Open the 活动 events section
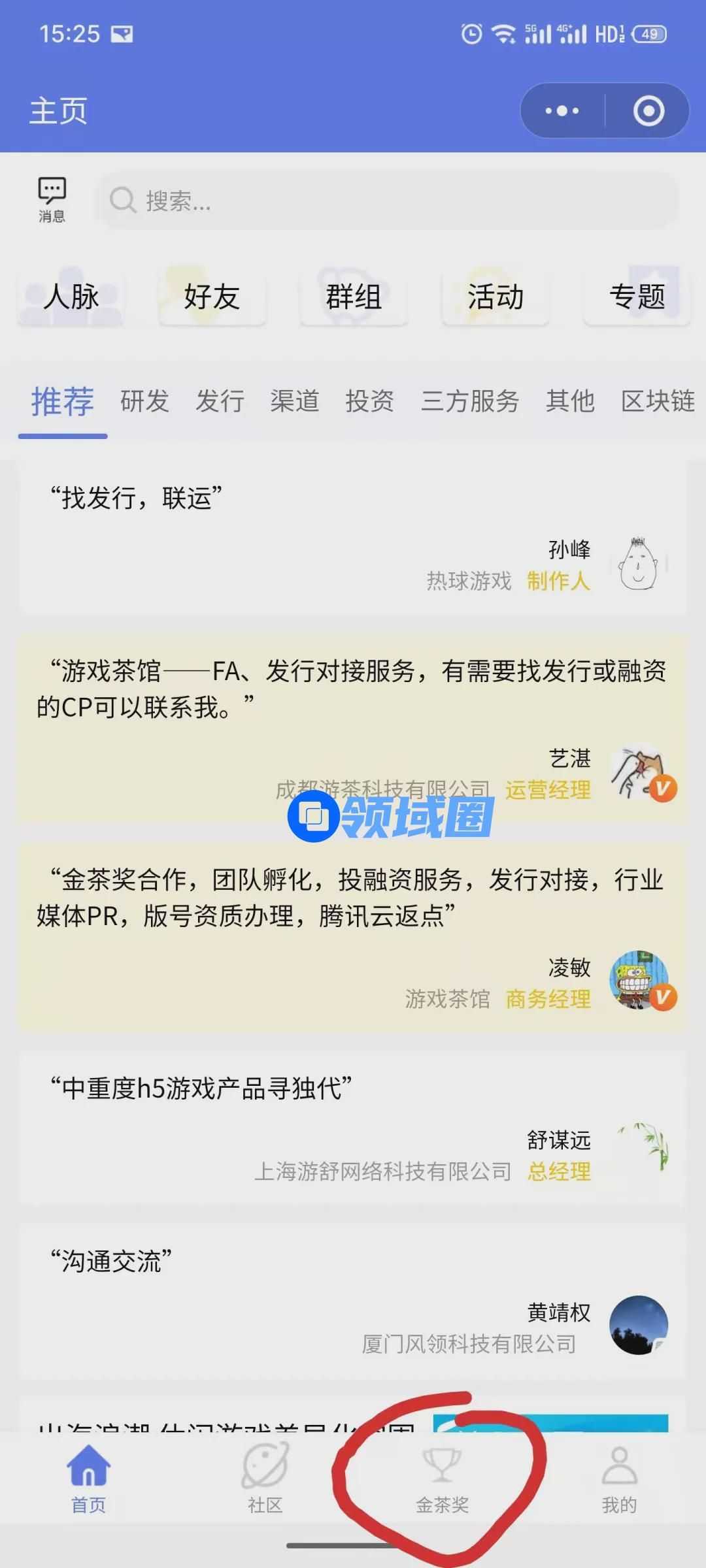 [x=496, y=297]
